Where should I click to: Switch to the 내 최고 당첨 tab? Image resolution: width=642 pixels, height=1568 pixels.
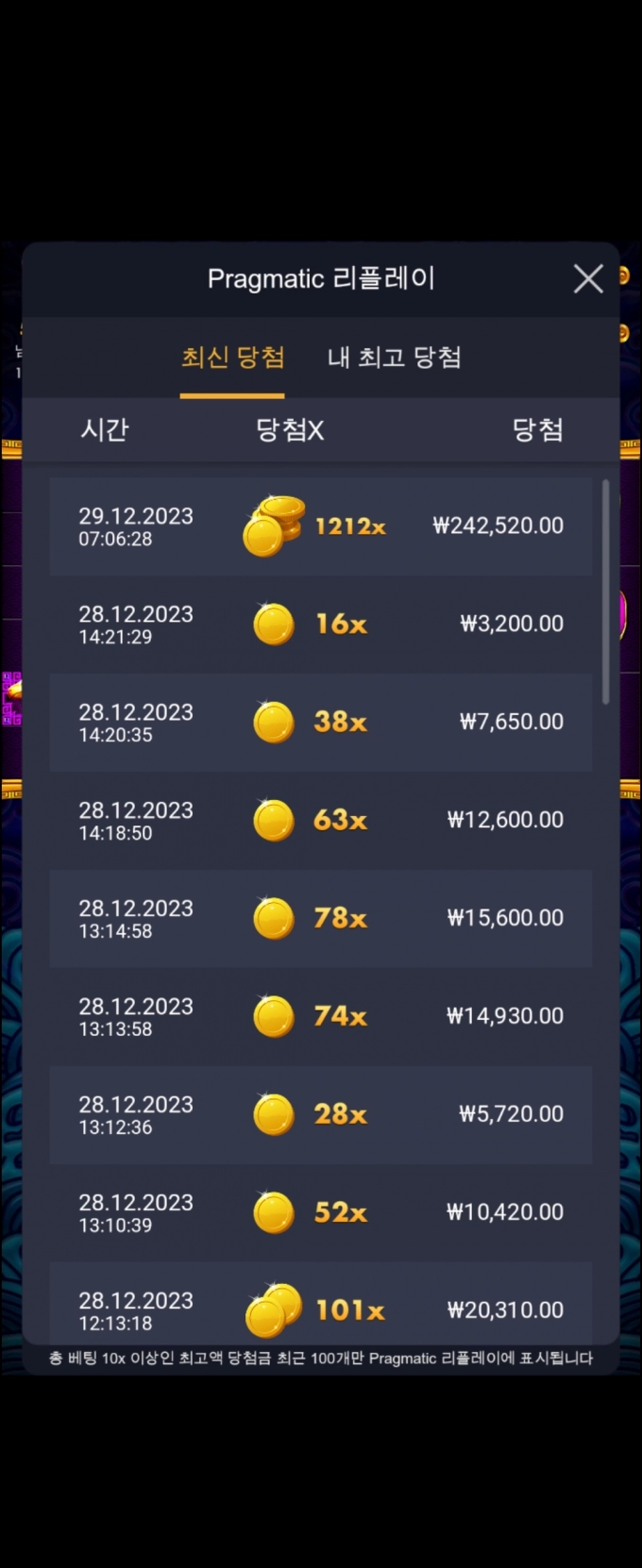click(x=394, y=358)
